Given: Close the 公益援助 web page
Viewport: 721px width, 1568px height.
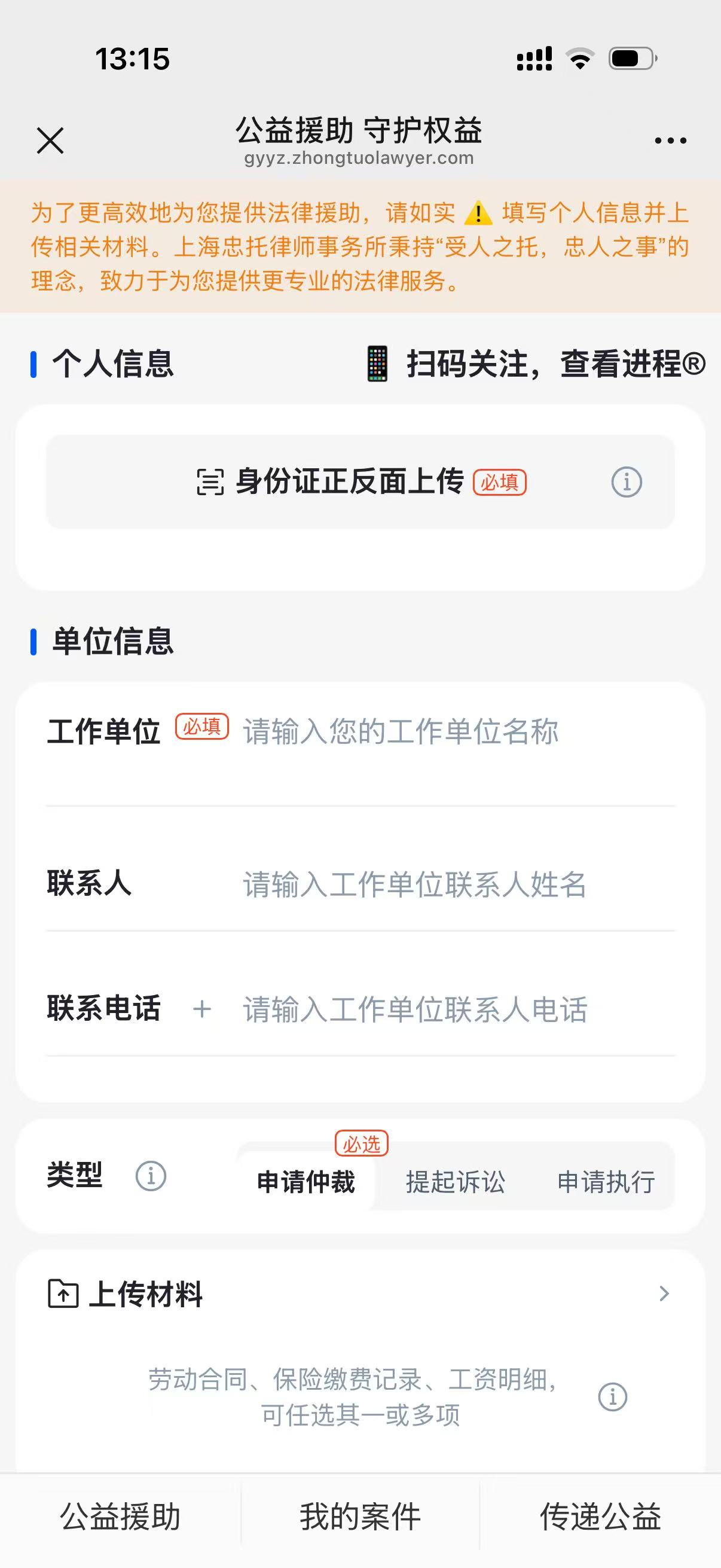Looking at the screenshot, I should coord(50,141).
